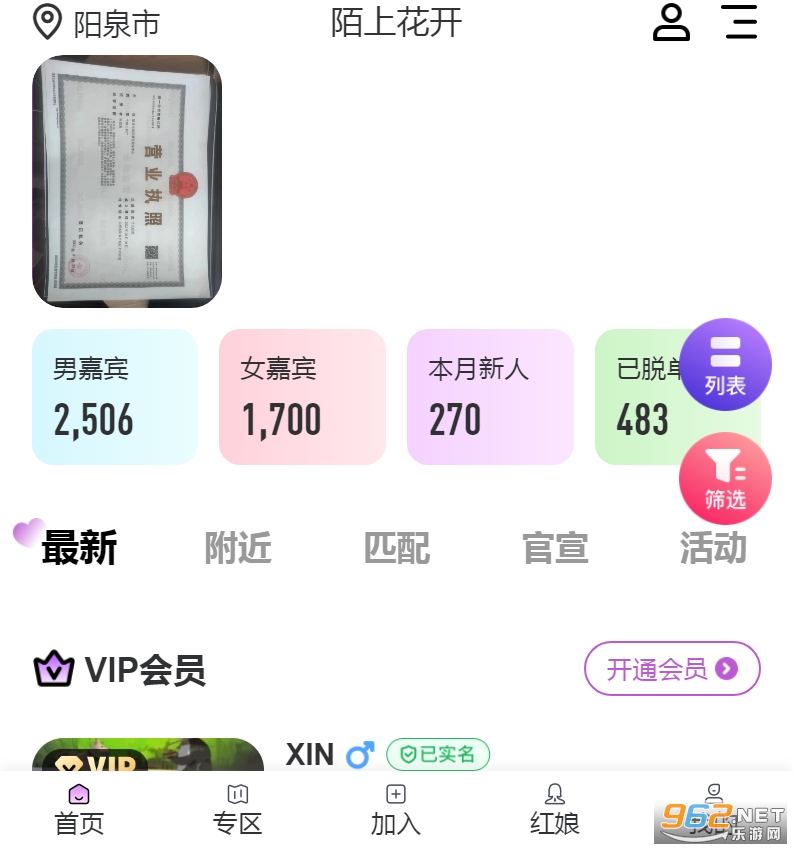Change the city from 阳泉市
This screenshot has height=850, width=793.
click(97, 23)
